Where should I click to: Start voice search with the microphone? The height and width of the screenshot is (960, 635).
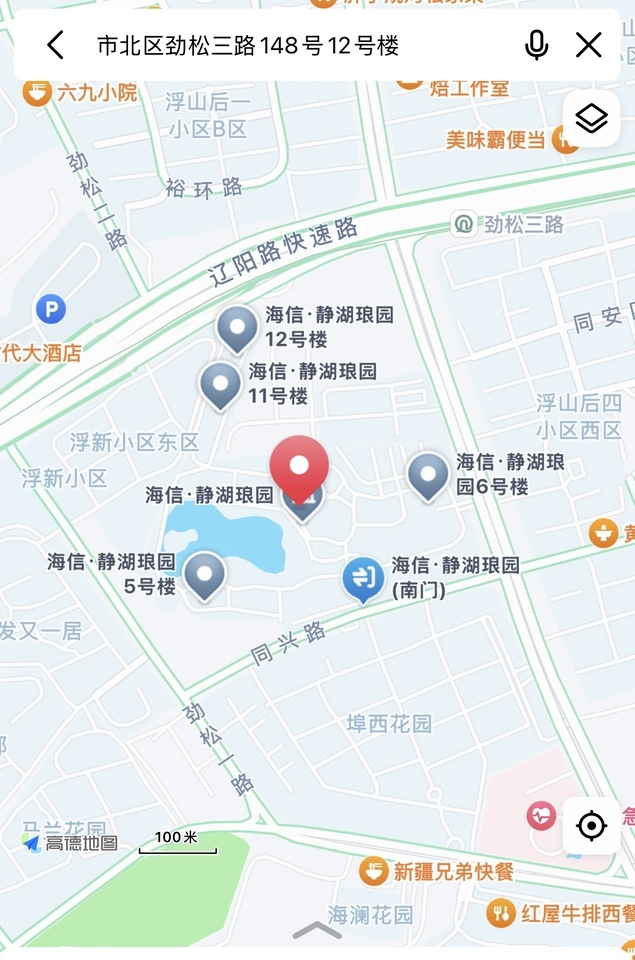[537, 45]
